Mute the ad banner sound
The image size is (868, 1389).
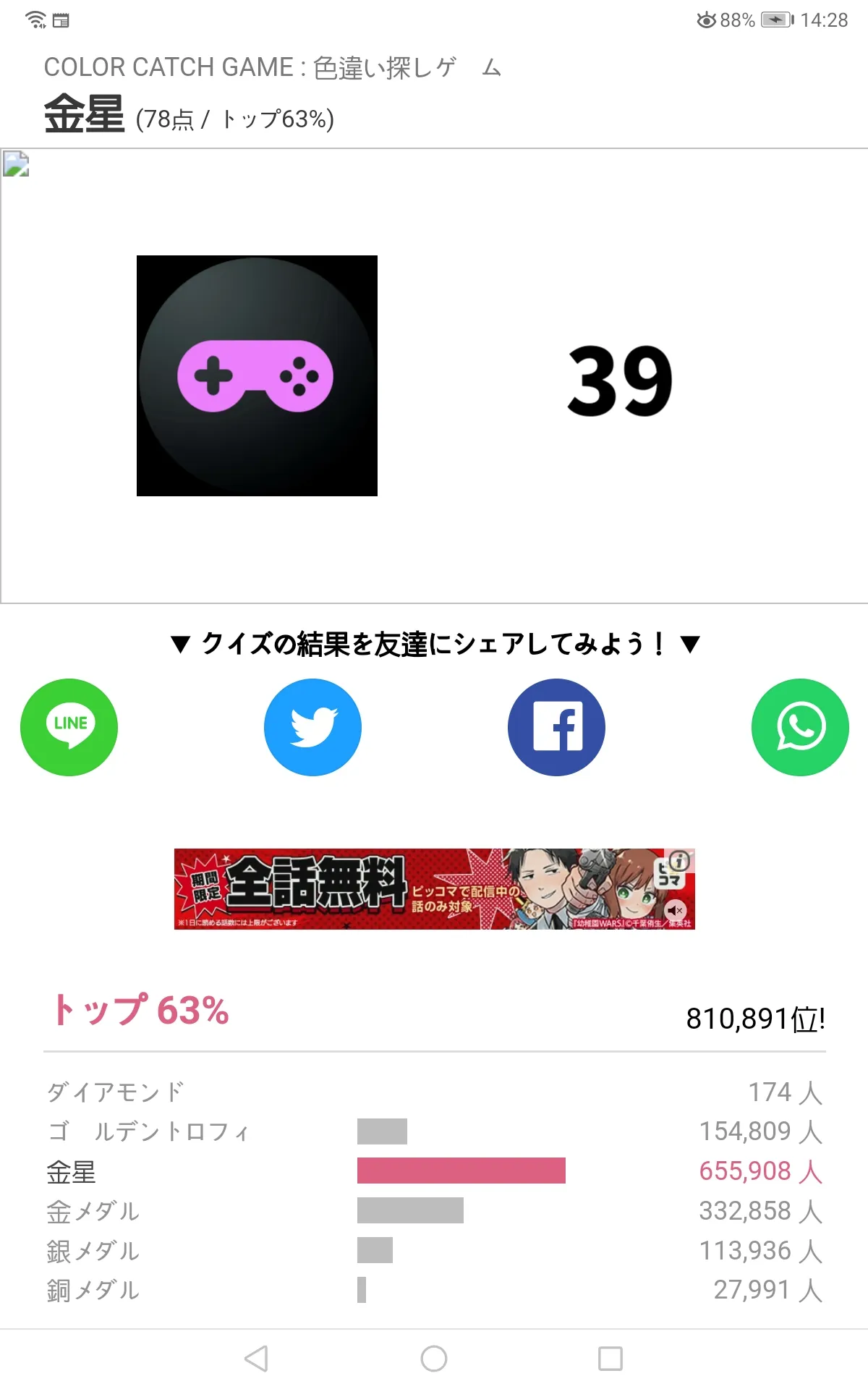point(676,911)
